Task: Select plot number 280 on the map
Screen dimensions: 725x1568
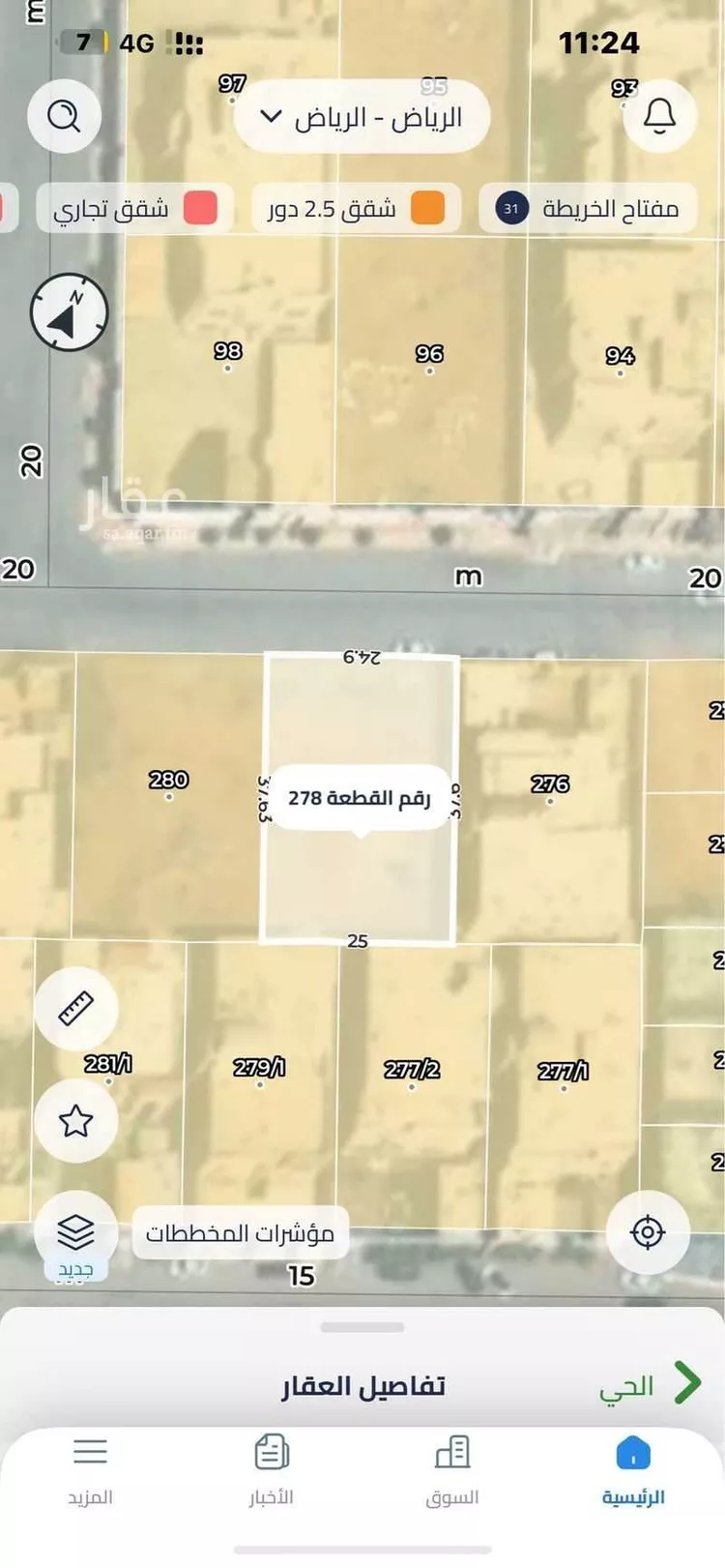Action: (168, 782)
